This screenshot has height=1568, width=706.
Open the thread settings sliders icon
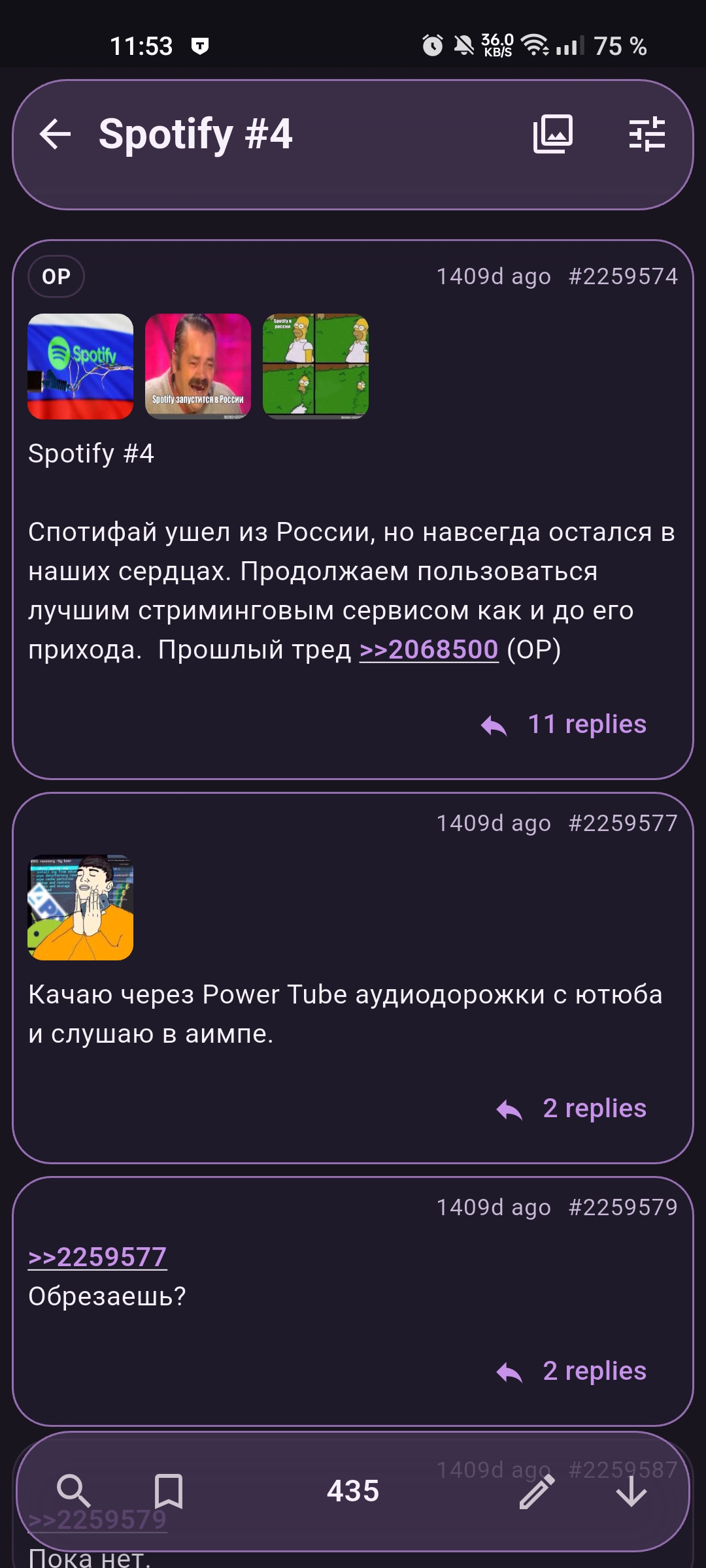[x=647, y=135]
